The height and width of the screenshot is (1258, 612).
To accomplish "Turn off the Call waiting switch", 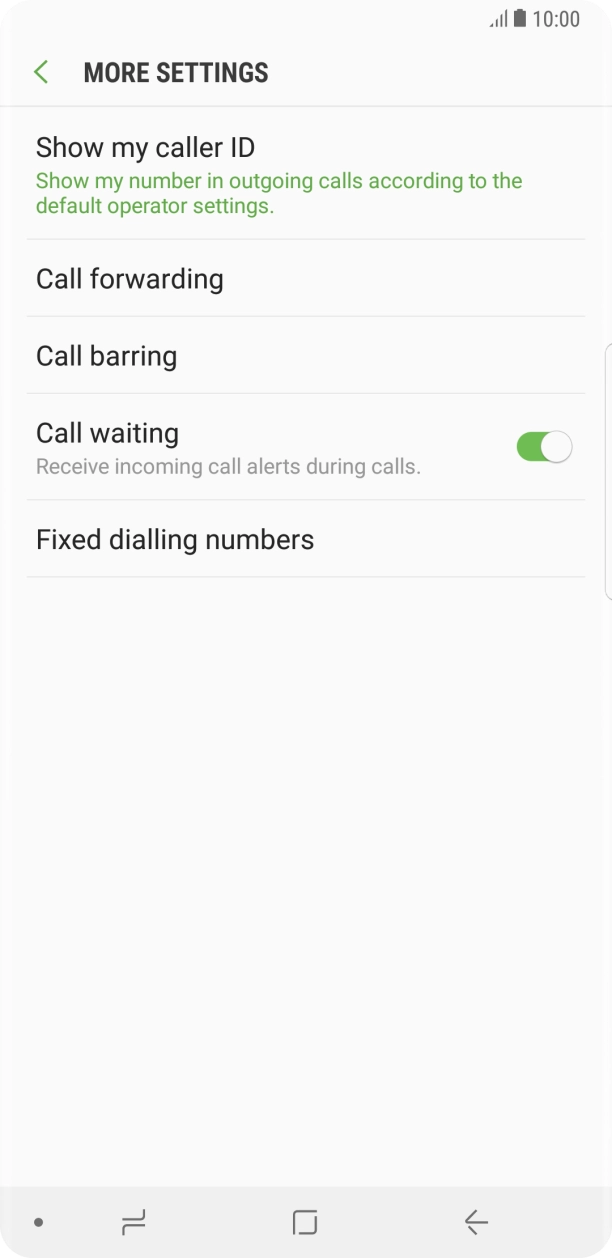I will (x=544, y=447).
